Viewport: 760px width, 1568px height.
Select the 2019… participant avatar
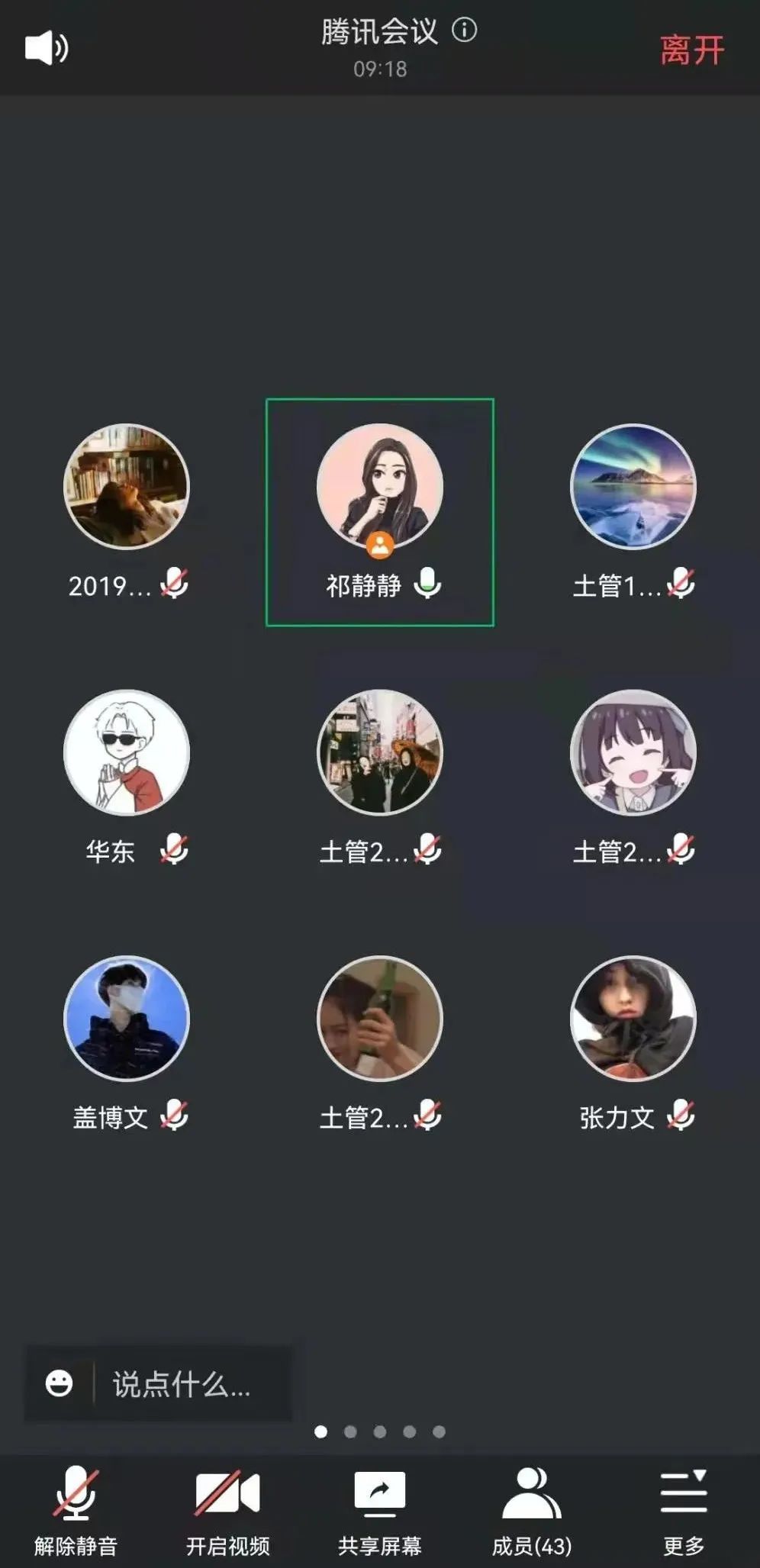coord(127,487)
